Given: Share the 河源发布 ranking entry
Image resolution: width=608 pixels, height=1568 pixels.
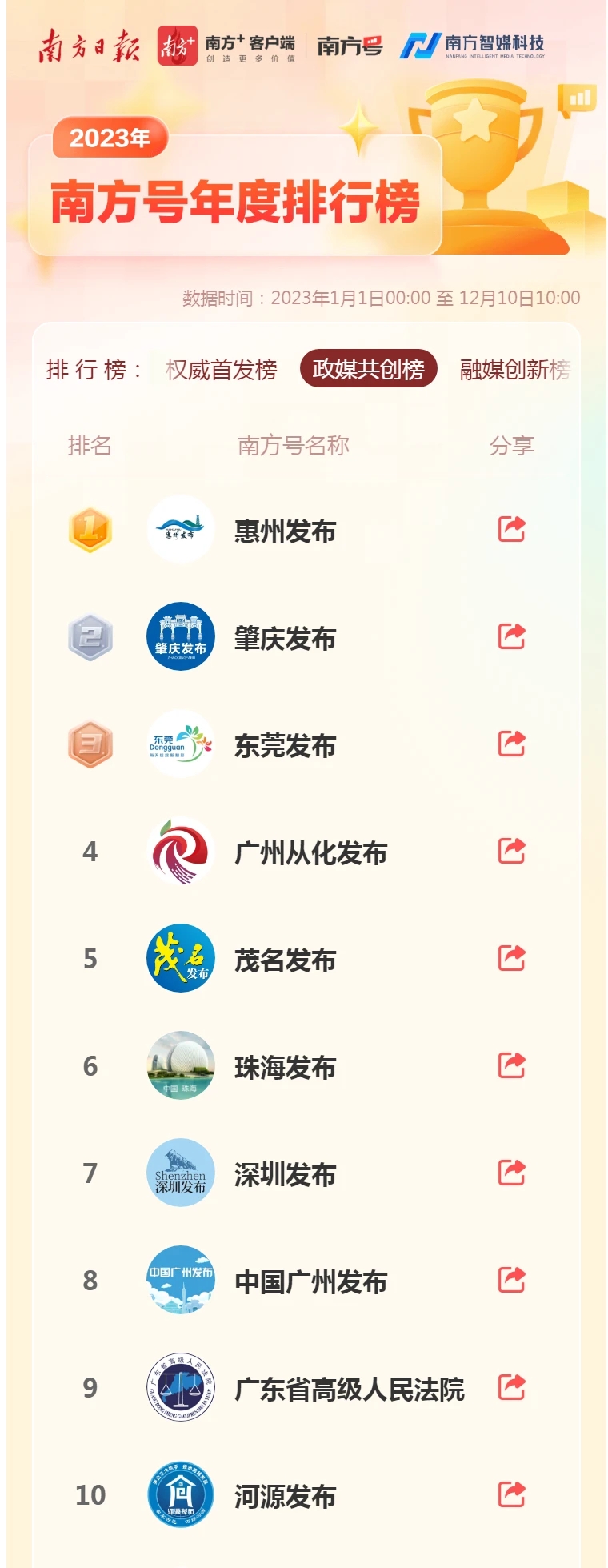Looking at the screenshot, I should (512, 1494).
